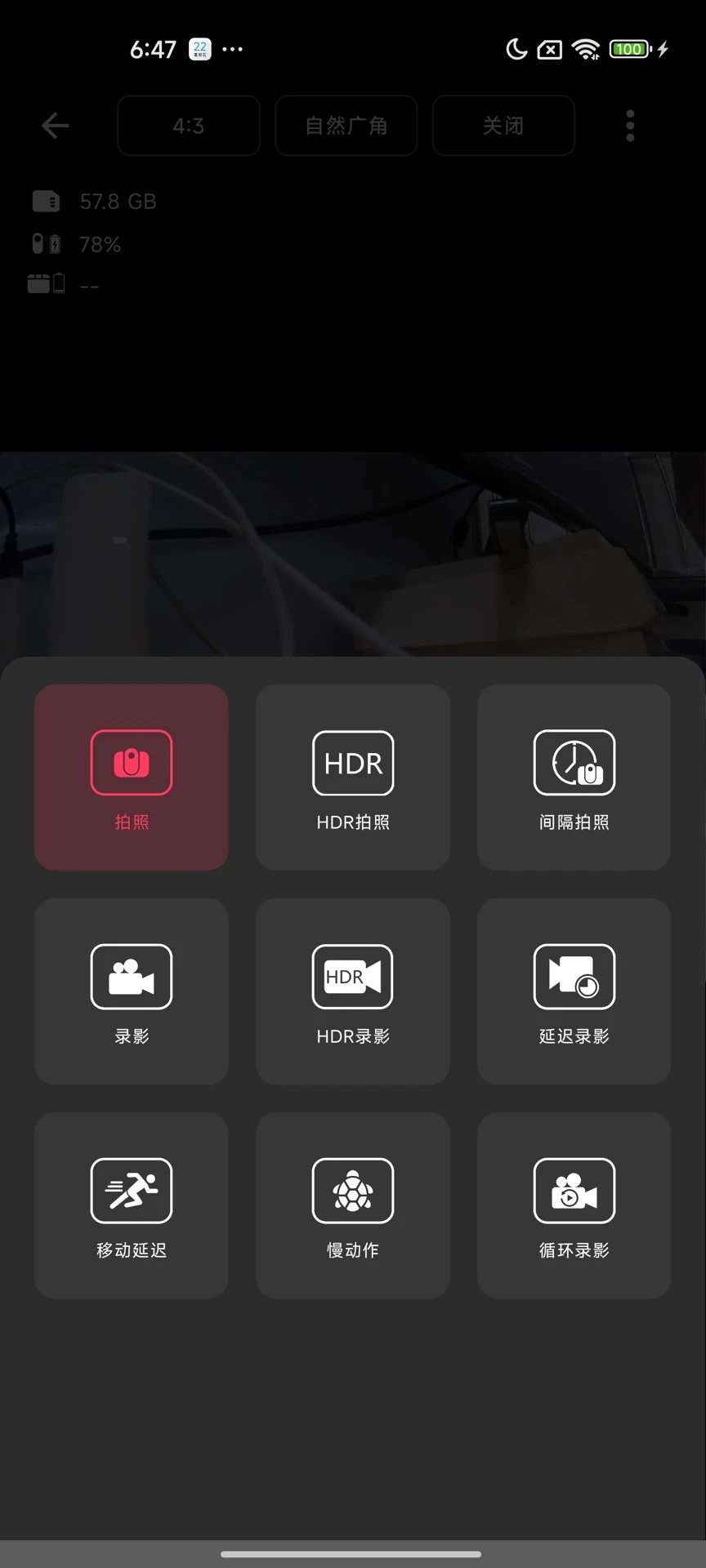Go back with the arrow icon

[x=55, y=126]
